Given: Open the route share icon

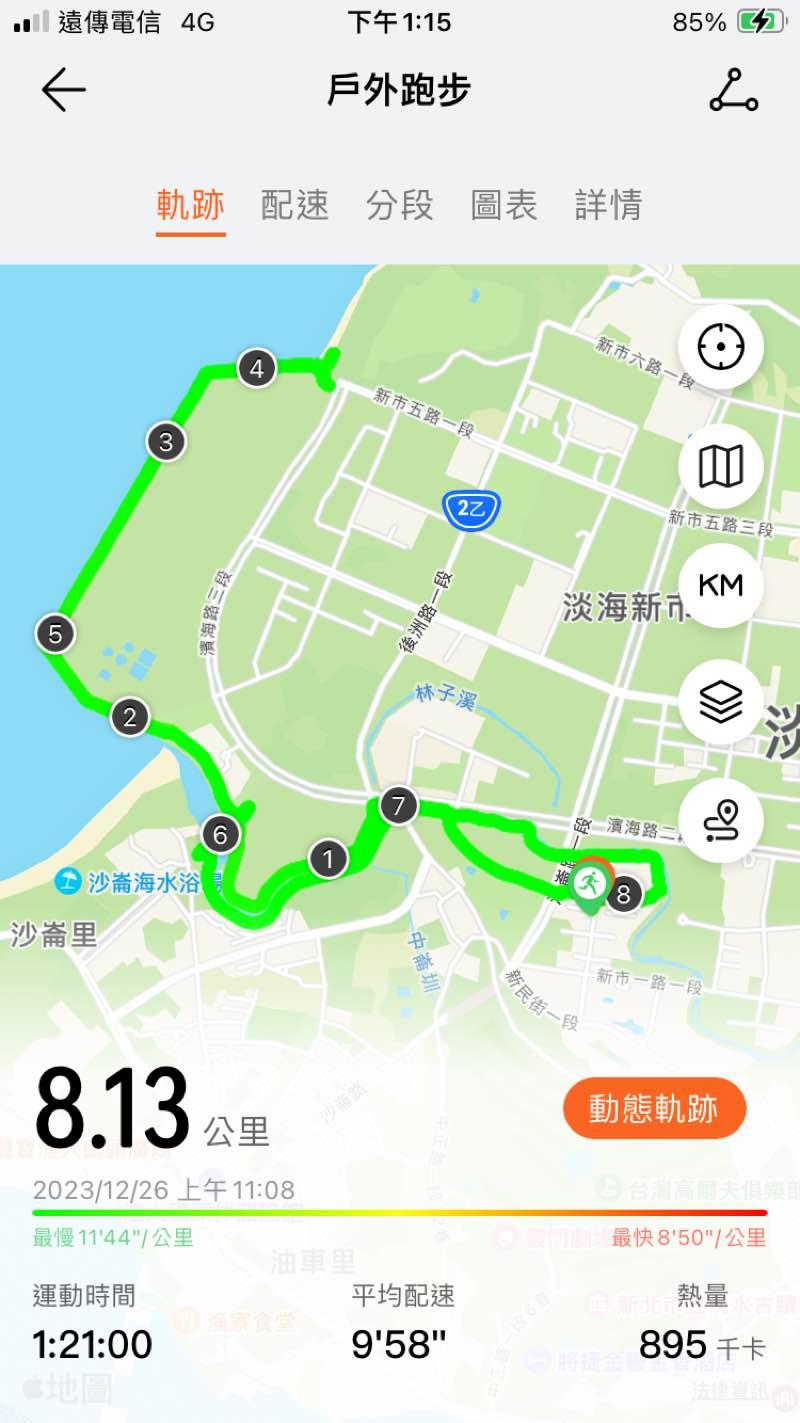Looking at the screenshot, I should coord(734,91).
